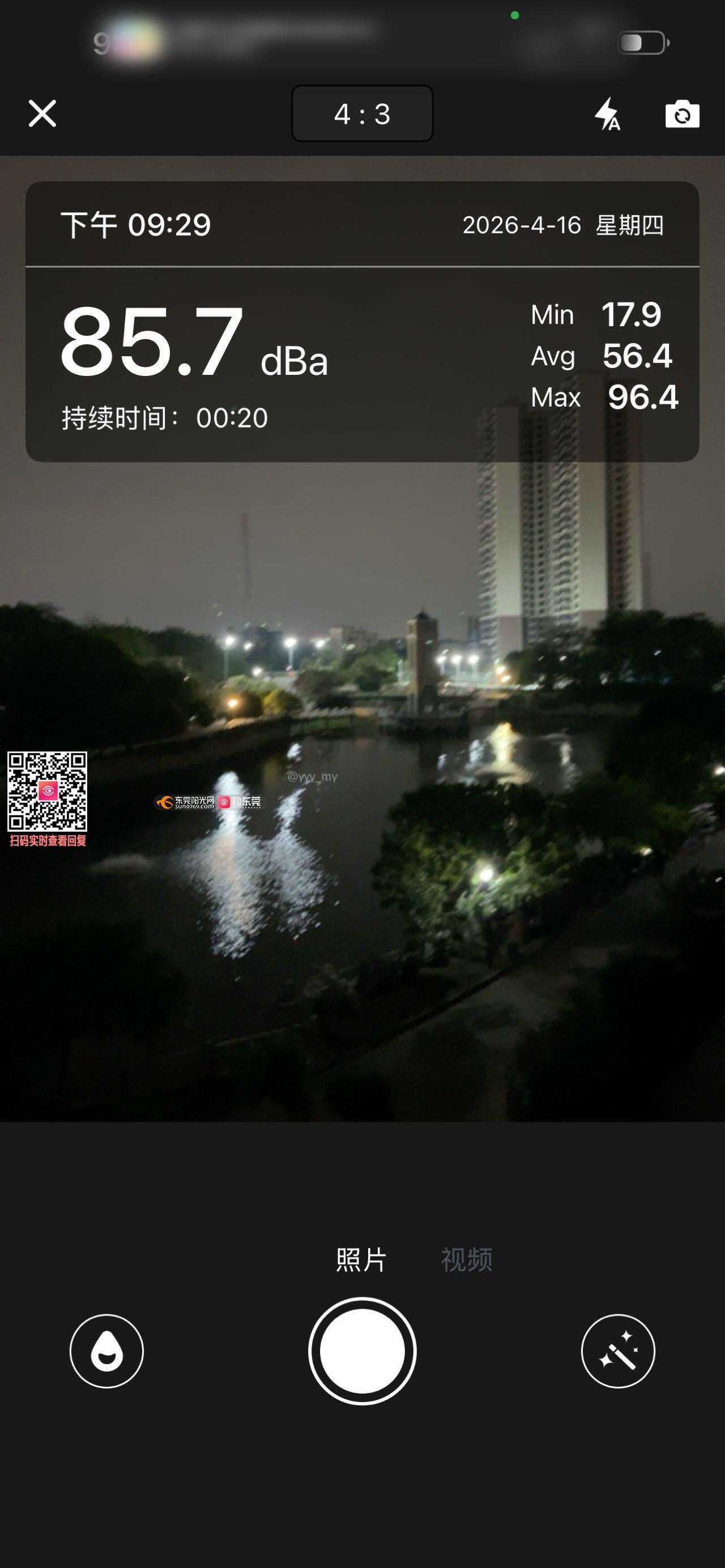
Task: Open the droplet icon options
Action: pyautogui.click(x=106, y=1351)
